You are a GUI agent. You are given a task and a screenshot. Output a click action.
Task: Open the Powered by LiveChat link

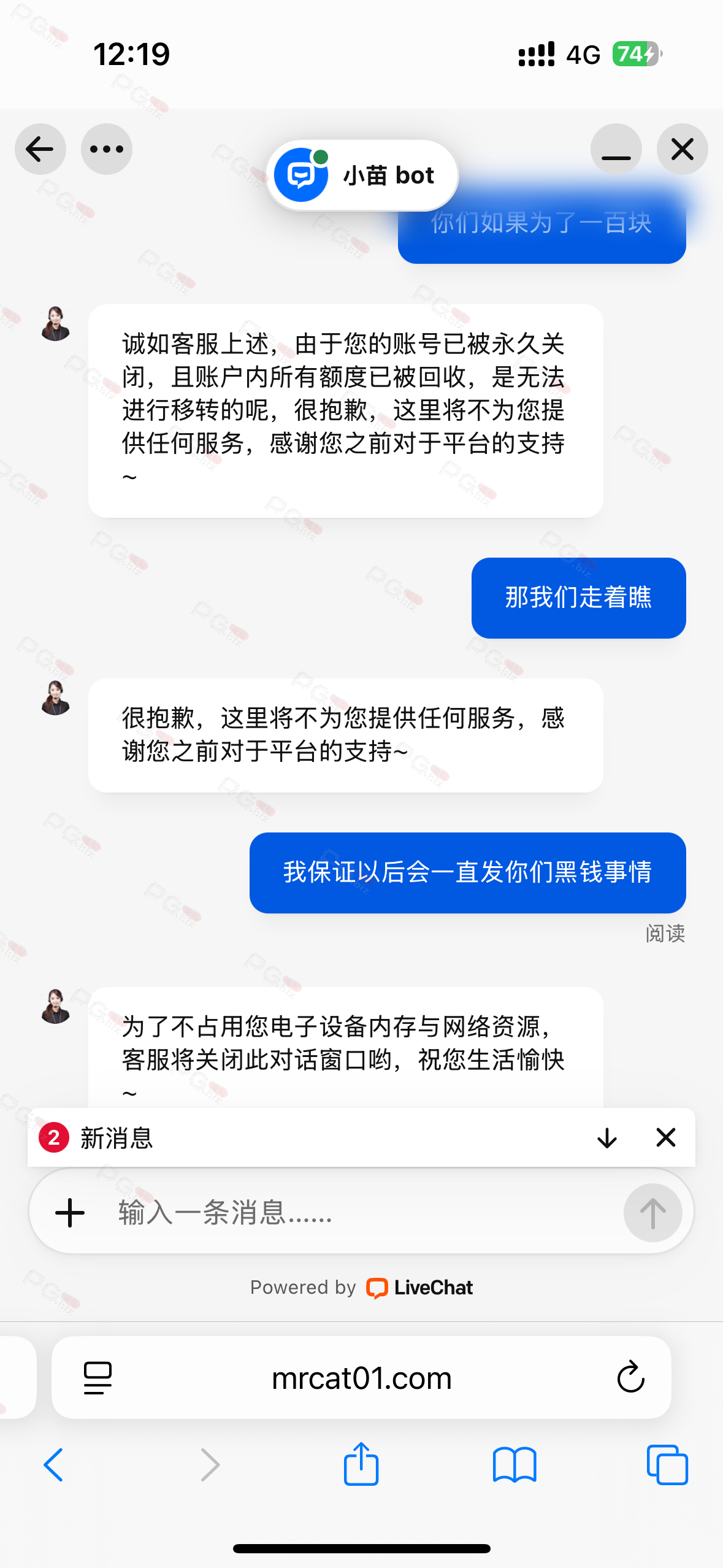pyautogui.click(x=362, y=1288)
